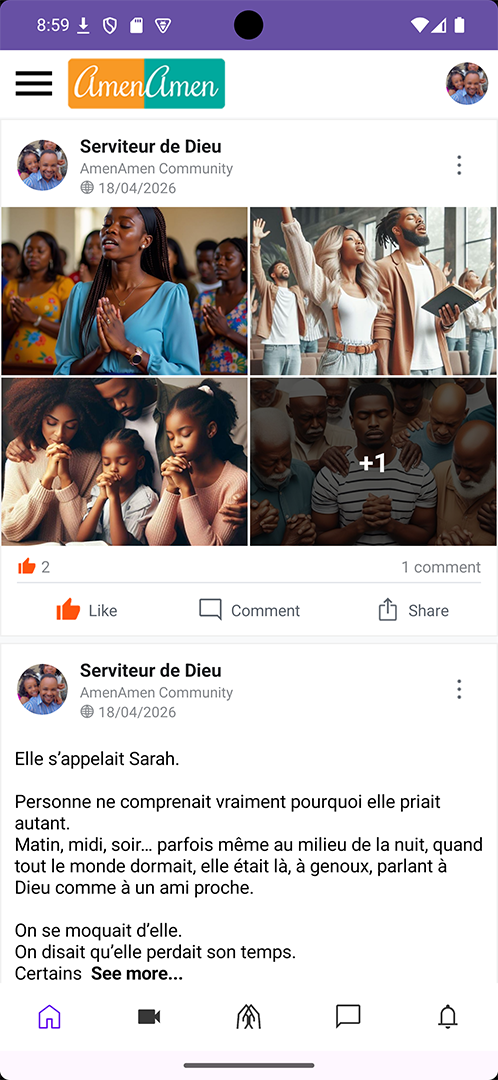Image resolution: width=498 pixels, height=1080 pixels.
Task: View the 1 comment on photo post
Action: 441,567
